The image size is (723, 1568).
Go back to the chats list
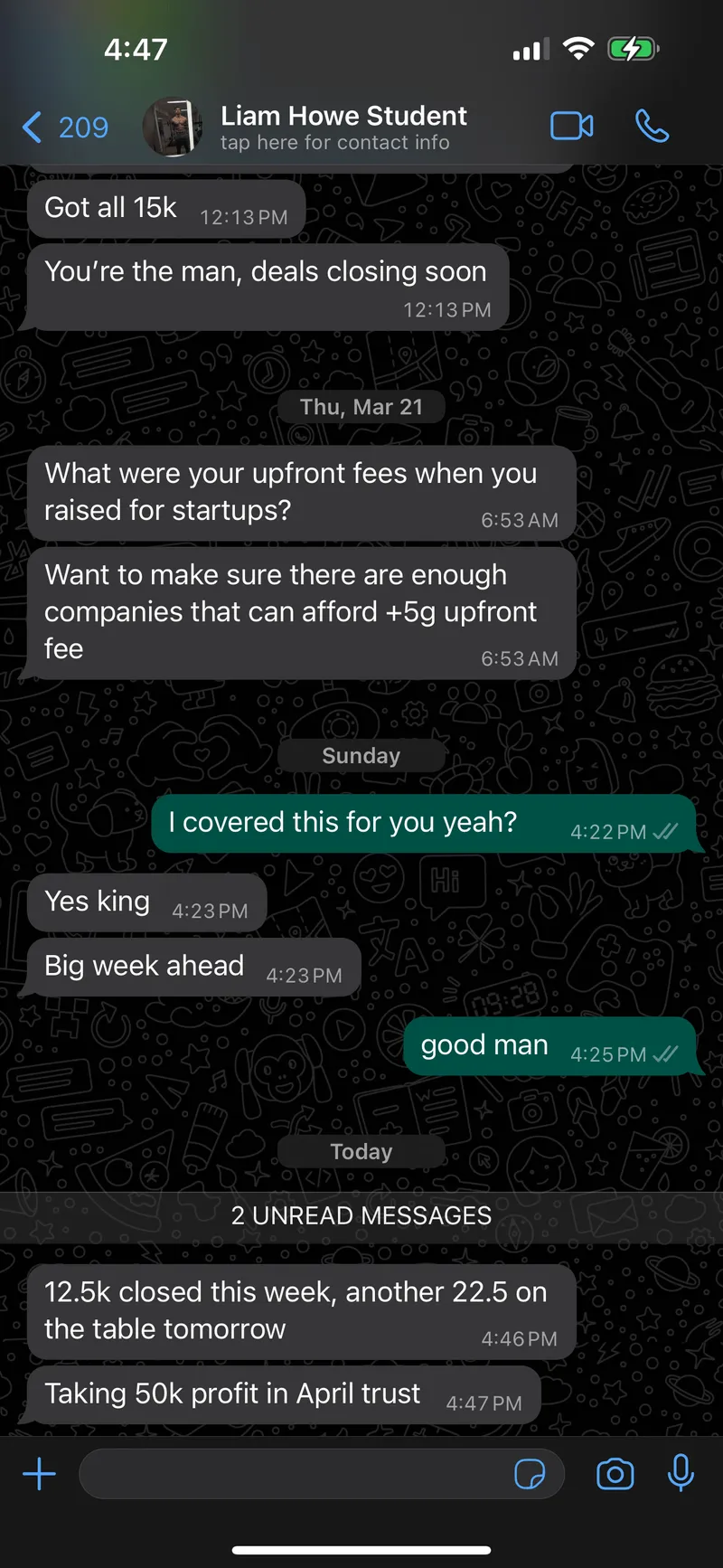tap(65, 128)
